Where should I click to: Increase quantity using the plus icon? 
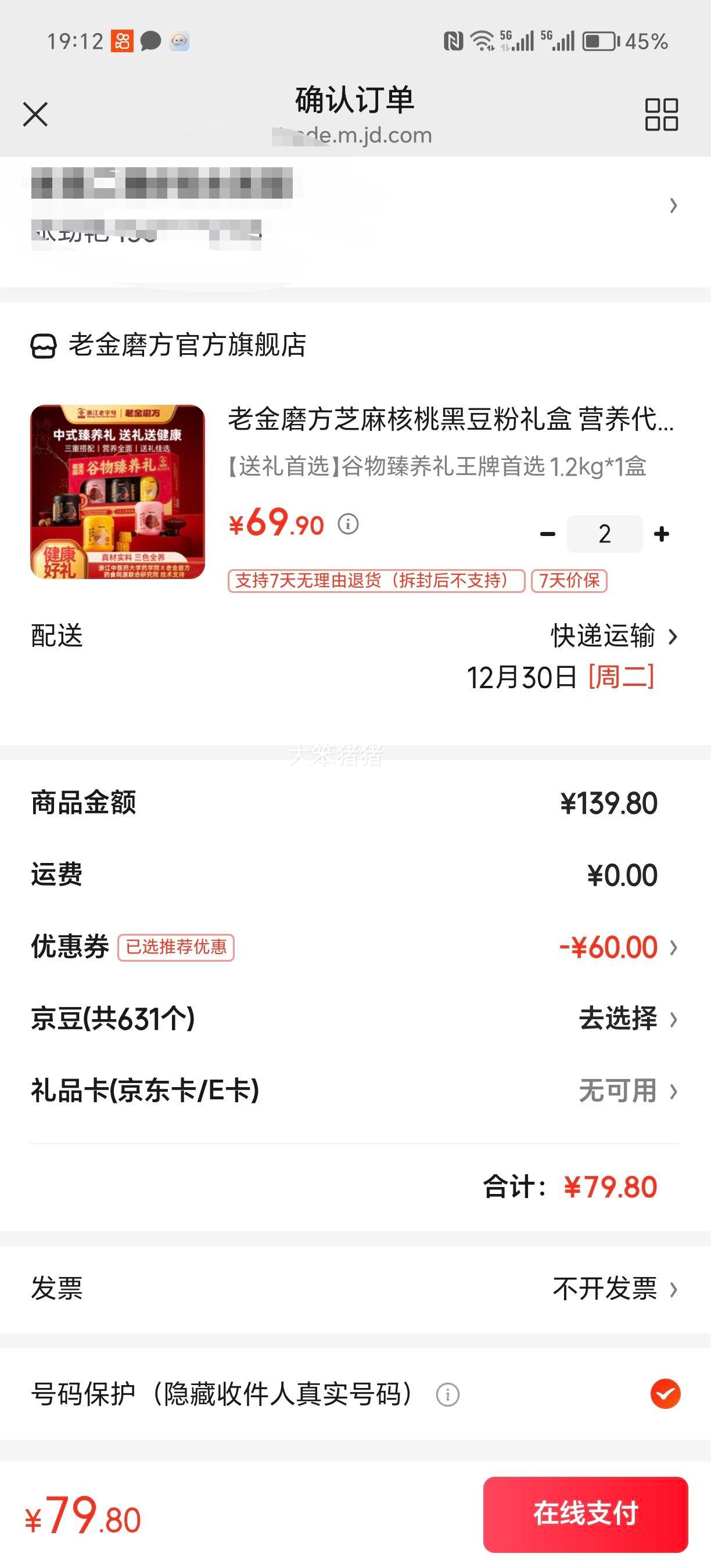[x=661, y=533]
